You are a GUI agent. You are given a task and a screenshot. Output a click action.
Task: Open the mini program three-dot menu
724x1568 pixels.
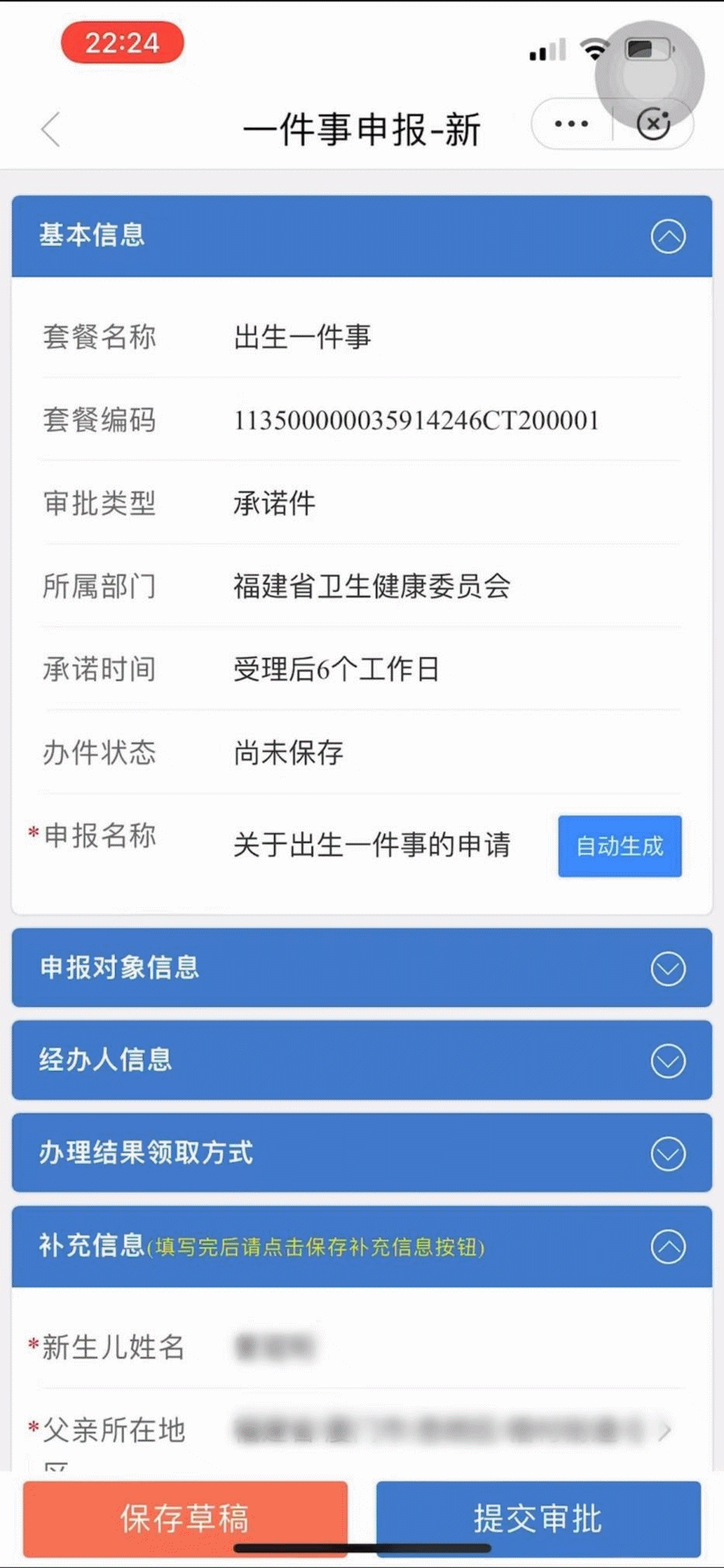[572, 124]
